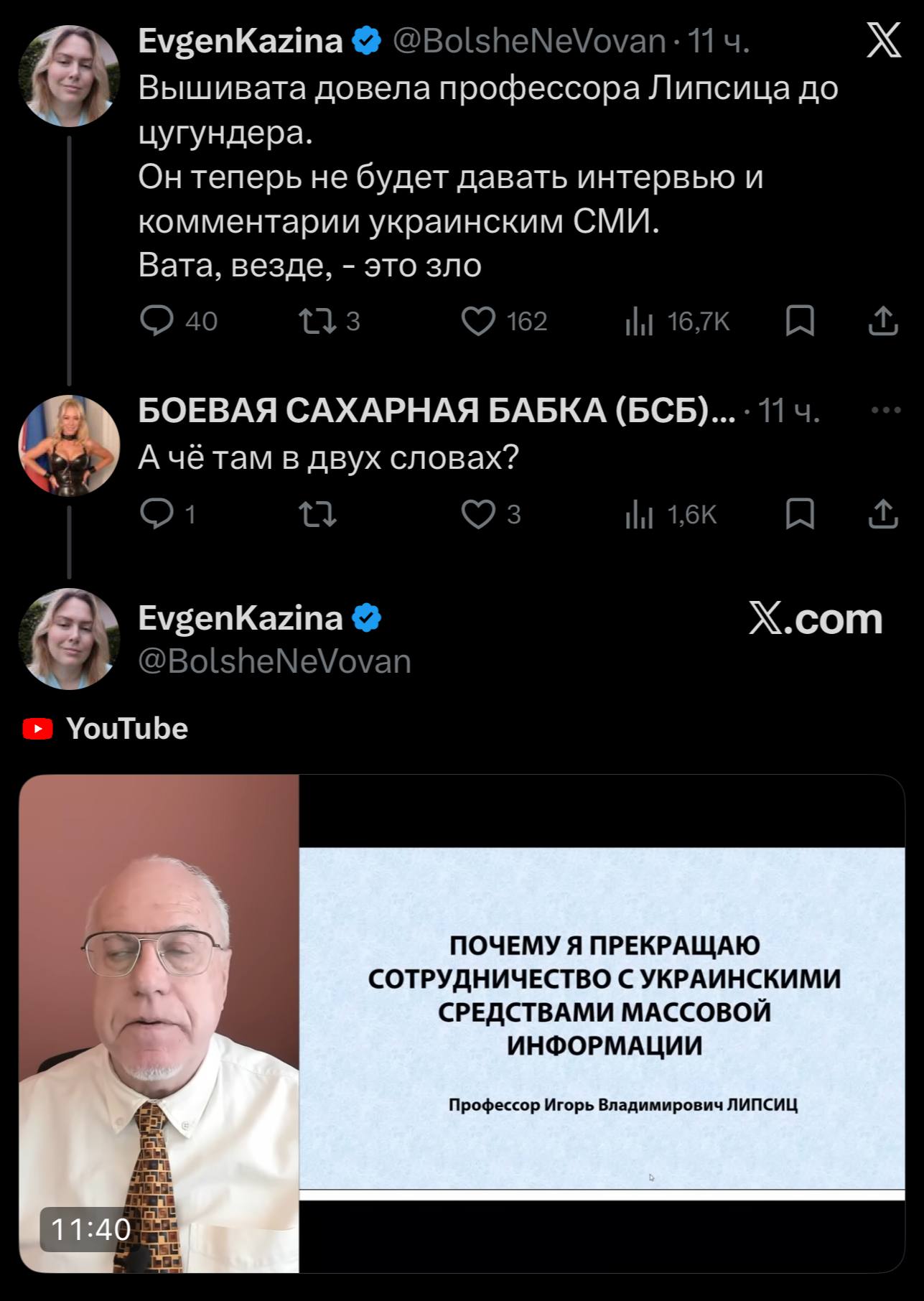Like the post with 162 likes
Screen dimensions: 924x1301
478,321
